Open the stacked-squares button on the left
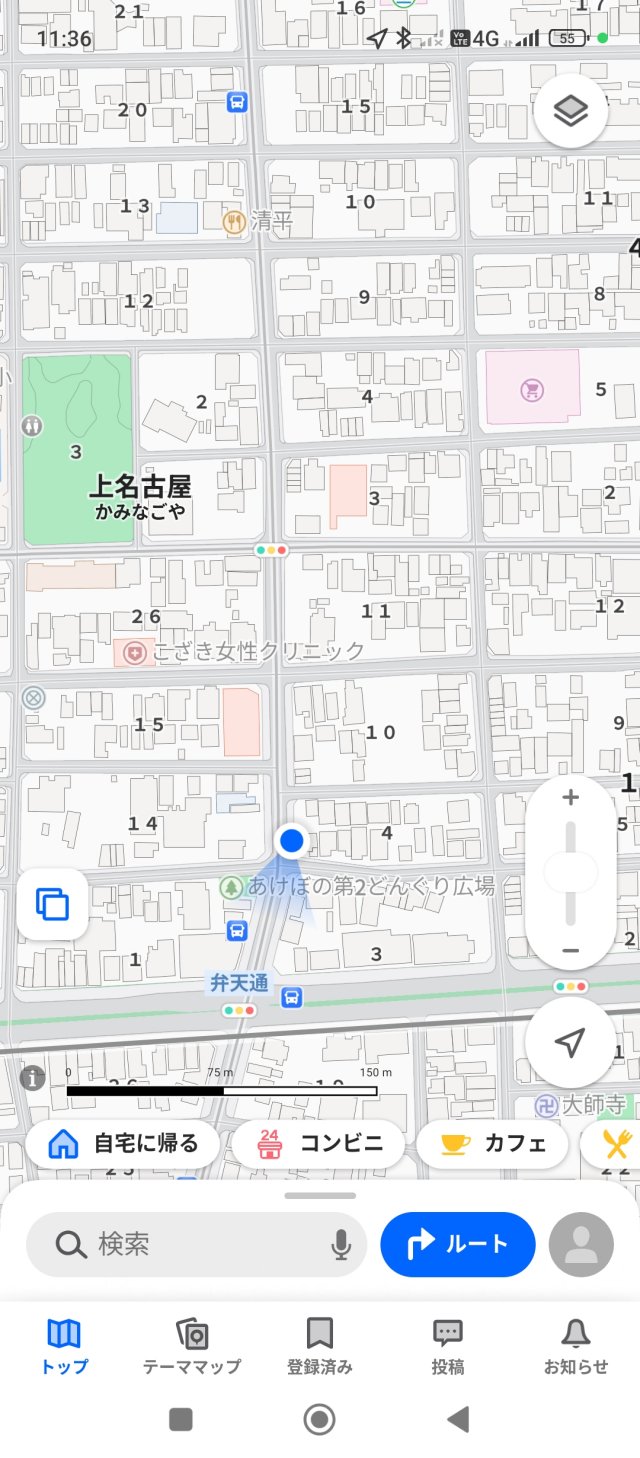Screen dimensions: 640x1458 point(52,904)
